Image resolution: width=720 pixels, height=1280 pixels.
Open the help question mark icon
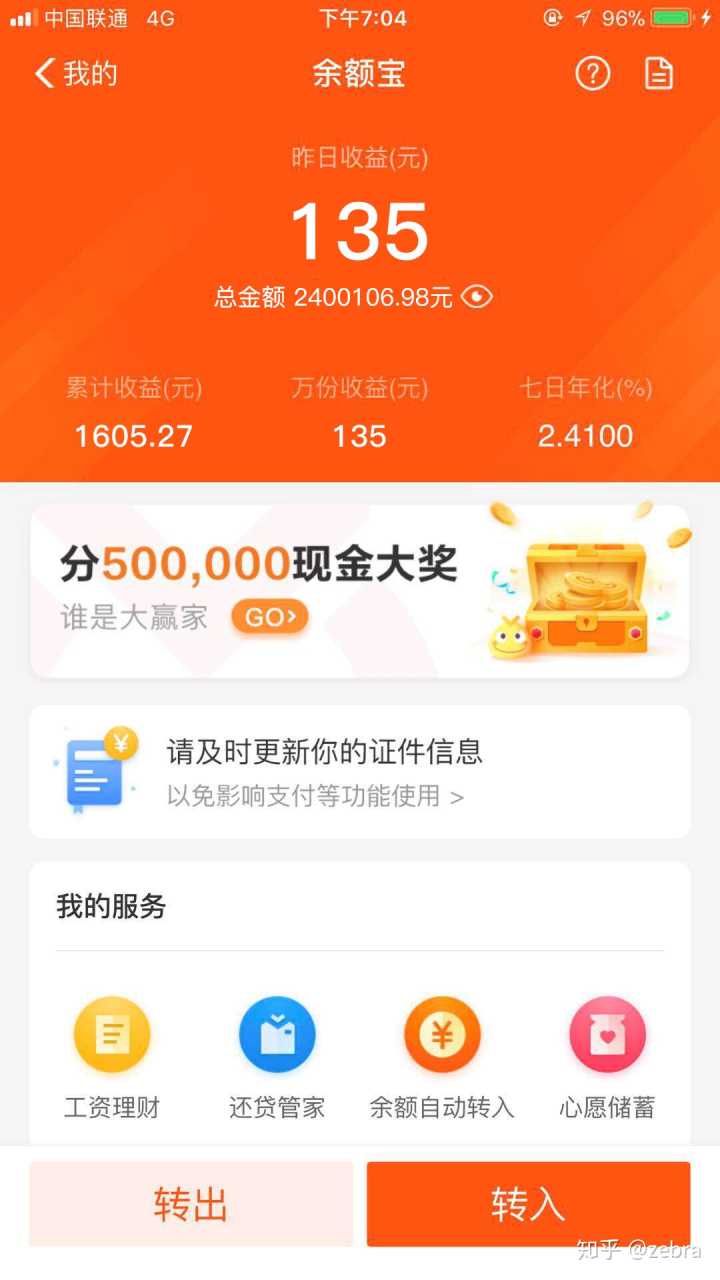(592, 74)
